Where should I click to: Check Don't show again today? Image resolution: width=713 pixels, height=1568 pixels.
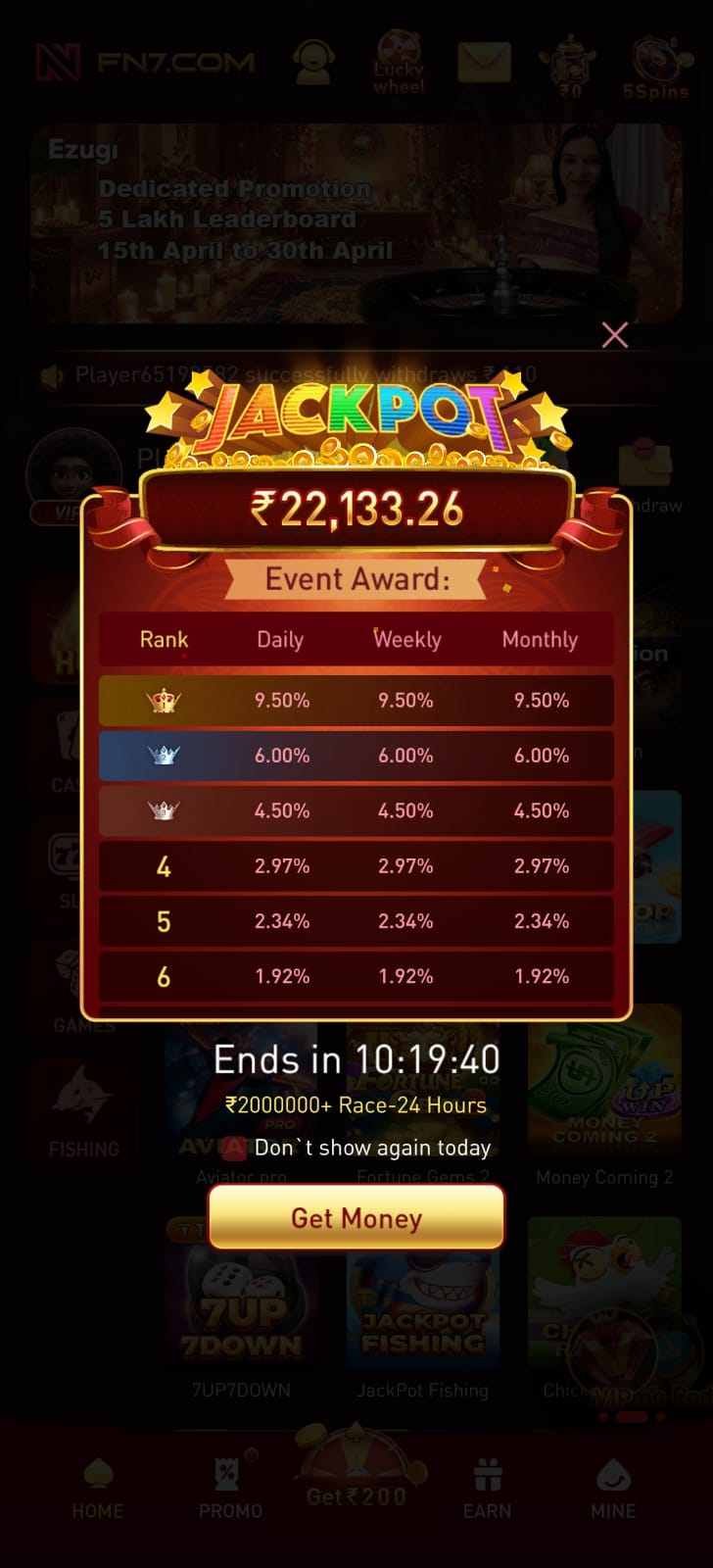(235, 1148)
